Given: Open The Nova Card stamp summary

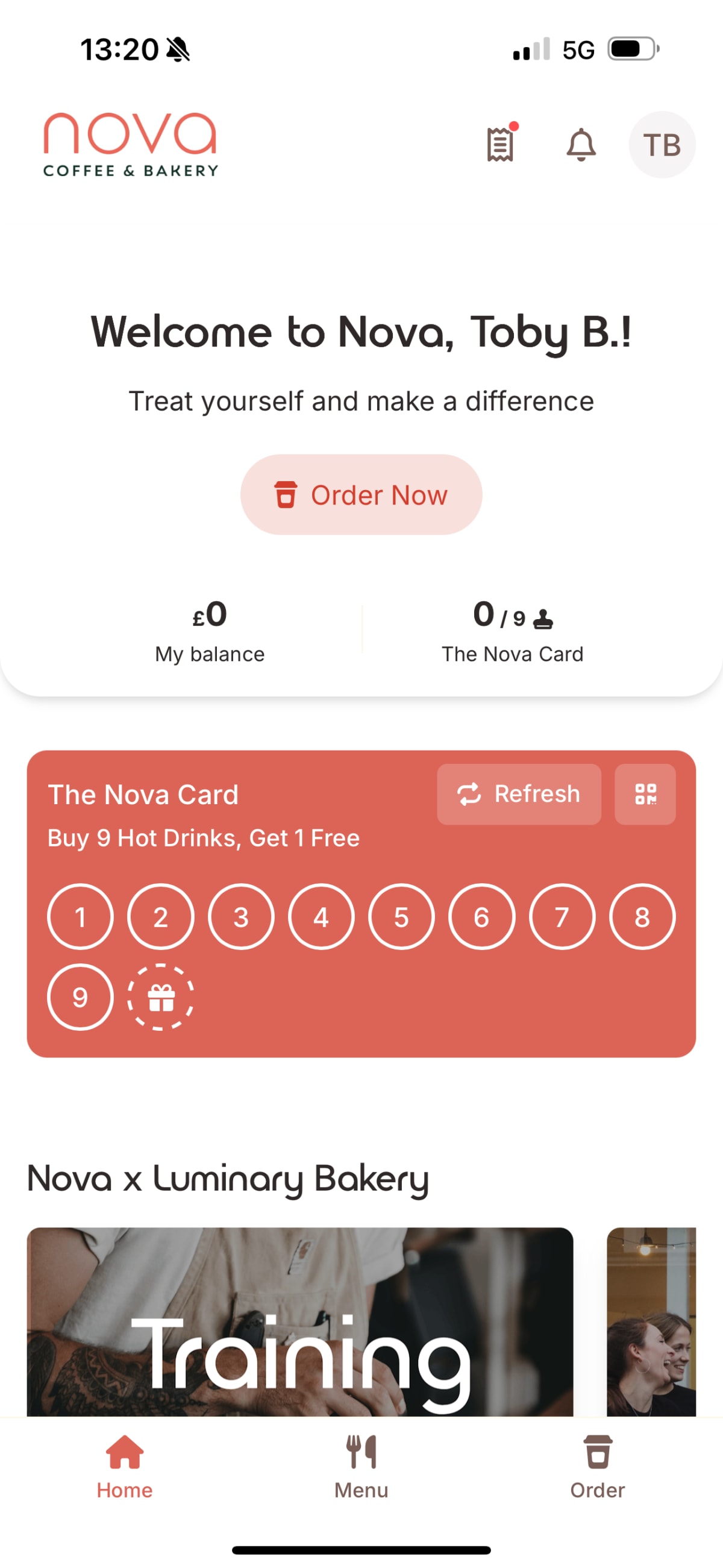Looking at the screenshot, I should [x=513, y=631].
